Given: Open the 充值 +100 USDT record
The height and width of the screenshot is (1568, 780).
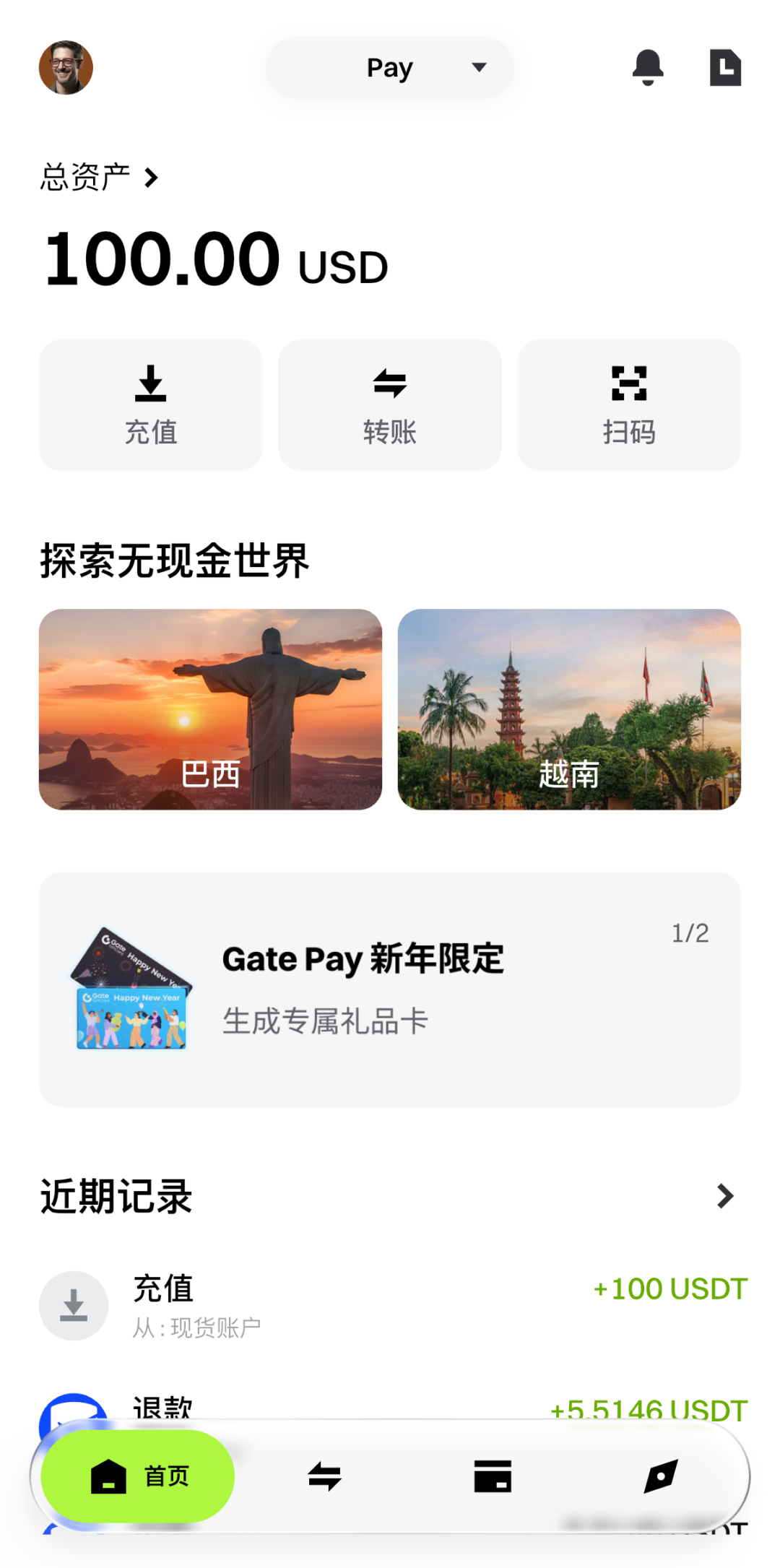Looking at the screenshot, I should click(x=390, y=1306).
